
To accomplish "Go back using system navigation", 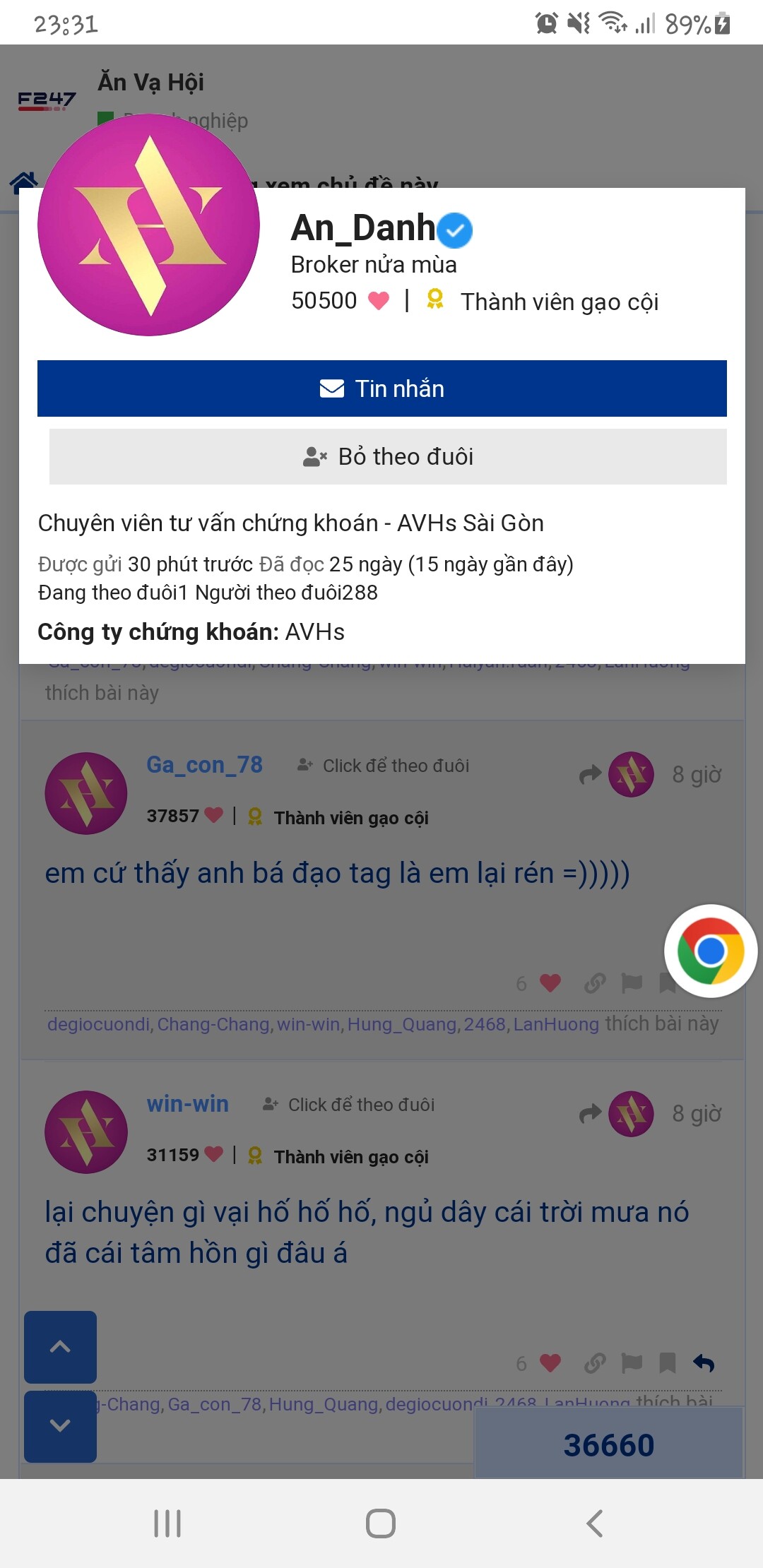I will click(595, 1524).
